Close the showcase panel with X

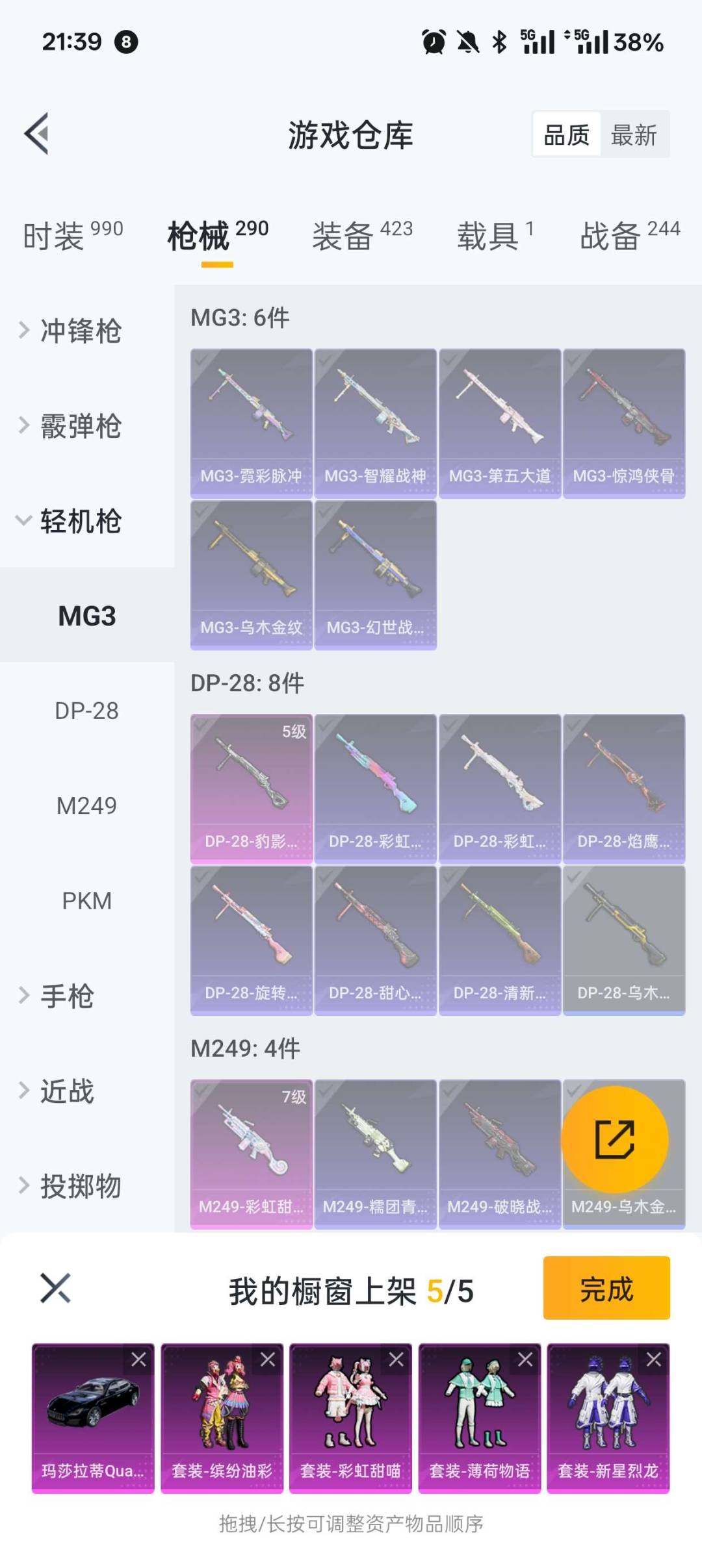click(x=55, y=1289)
